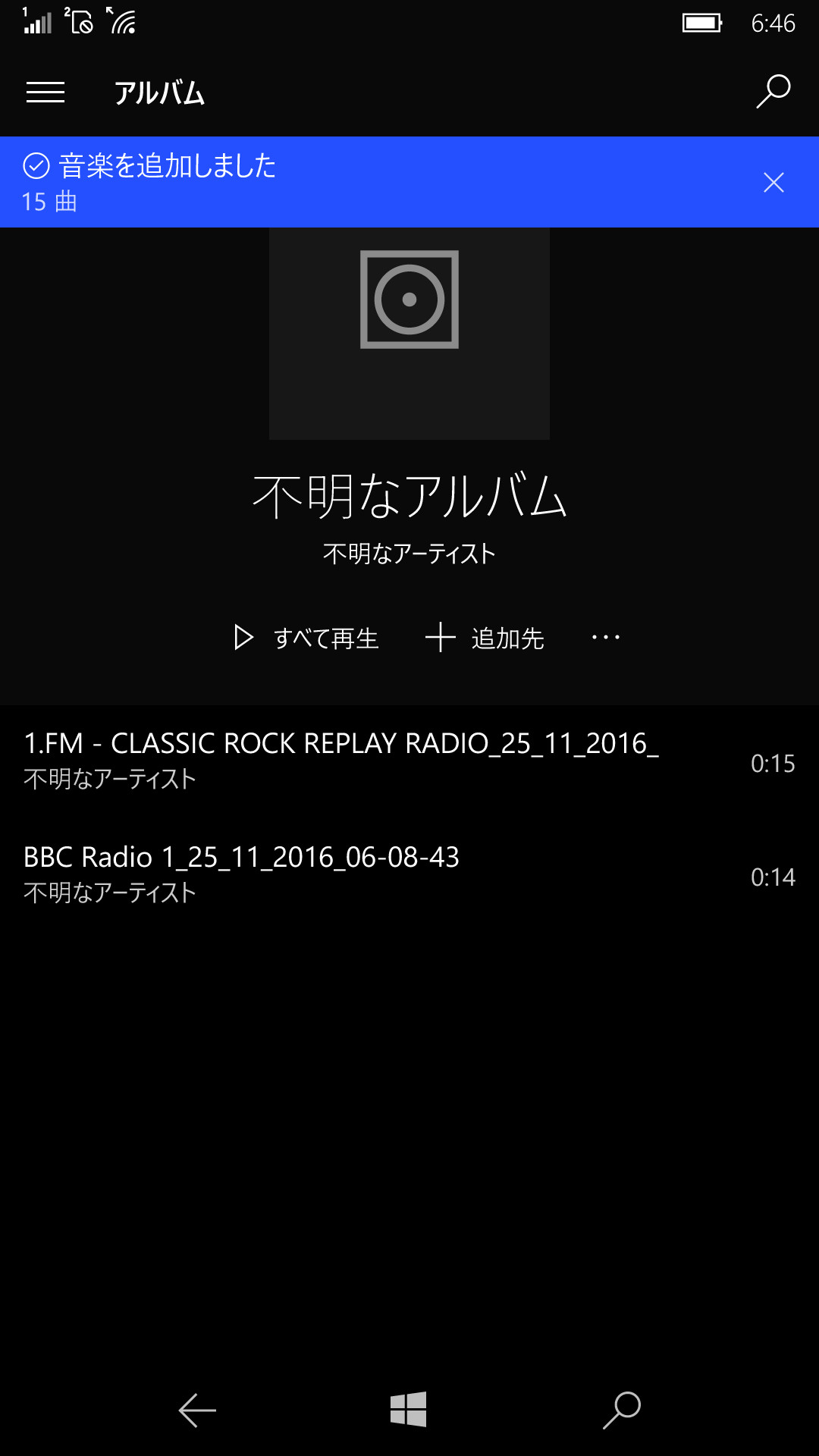This screenshot has width=819, height=1456.
Task: Click 追加先 to add album to playlist
Action: point(508,638)
